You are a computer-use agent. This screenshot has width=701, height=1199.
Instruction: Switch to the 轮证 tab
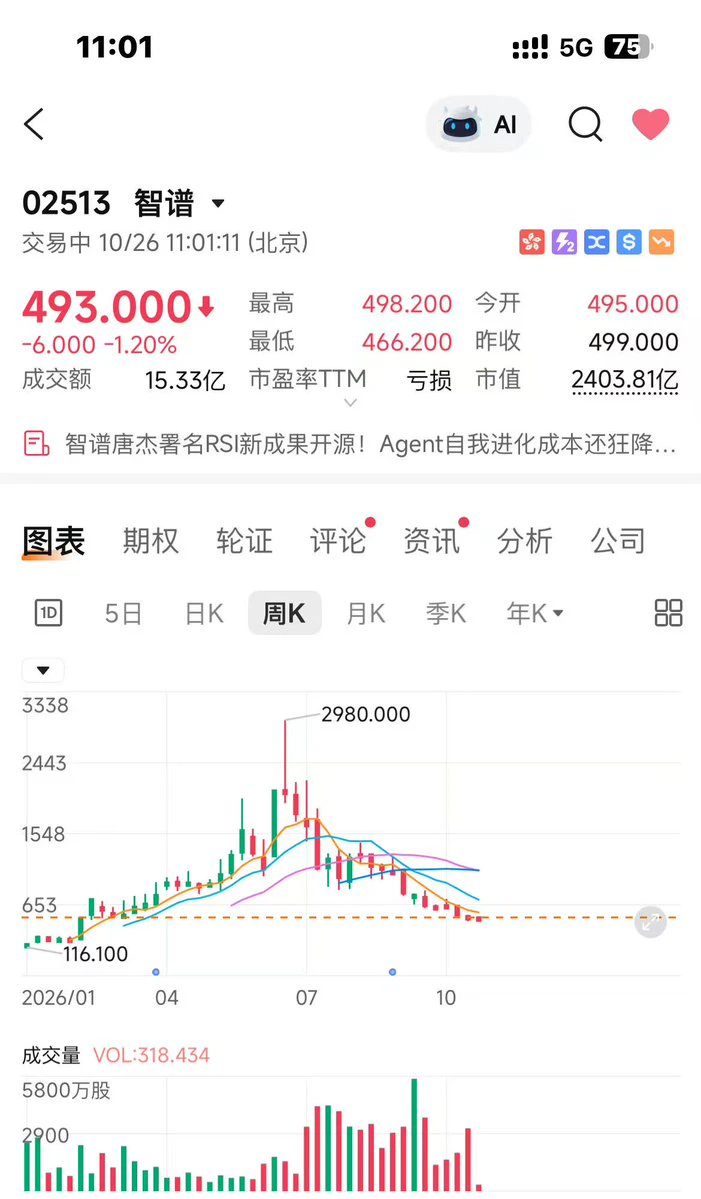[x=244, y=541]
